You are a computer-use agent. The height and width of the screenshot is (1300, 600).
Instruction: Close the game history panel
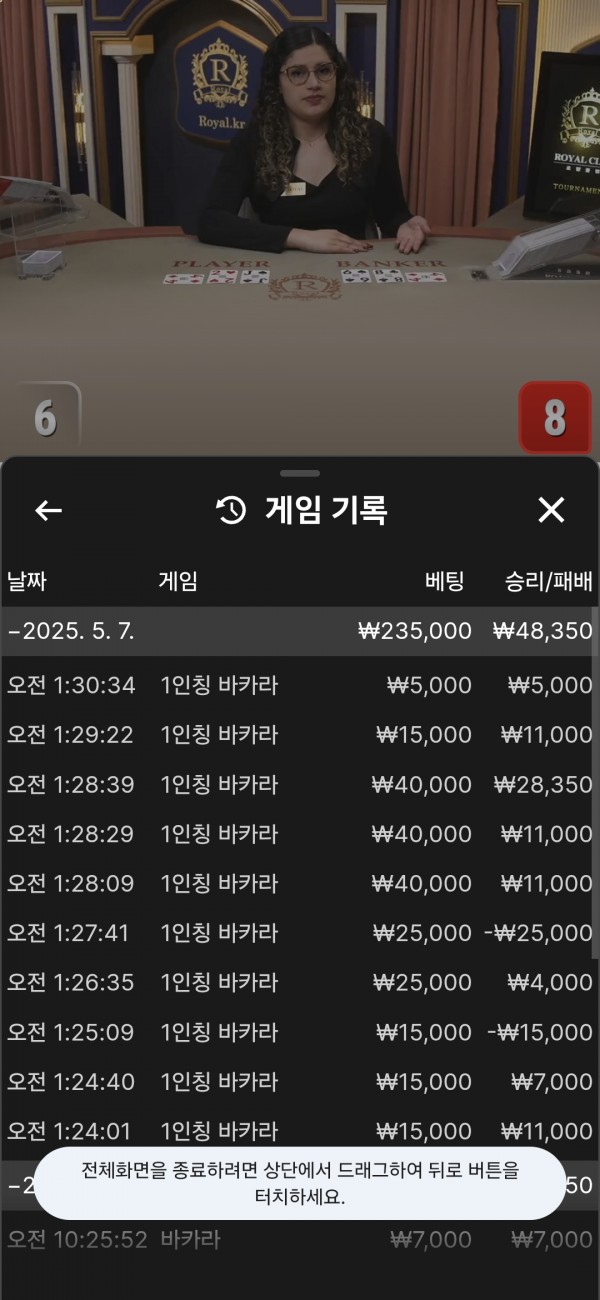coord(551,511)
